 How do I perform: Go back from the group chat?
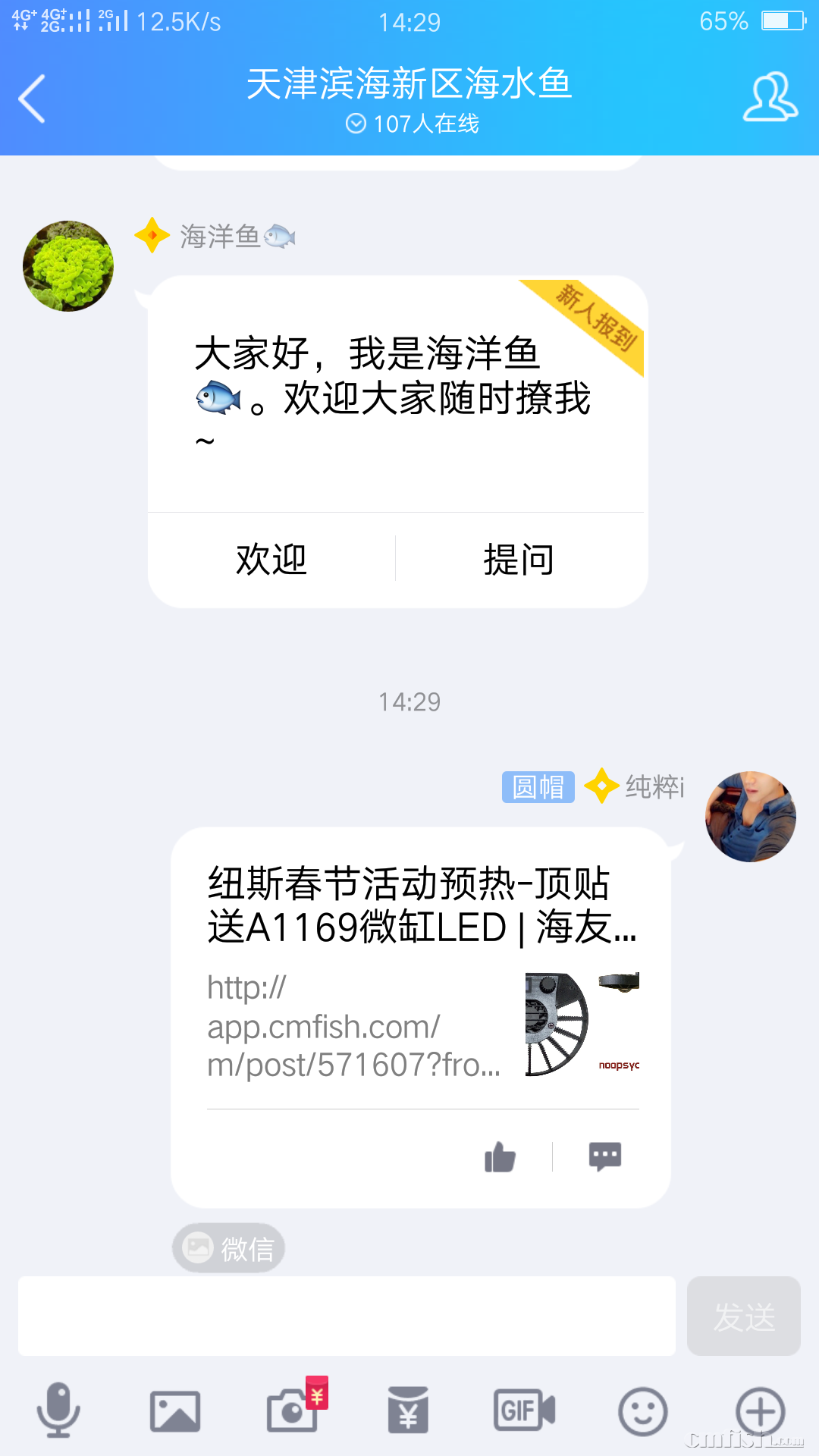click(x=32, y=99)
